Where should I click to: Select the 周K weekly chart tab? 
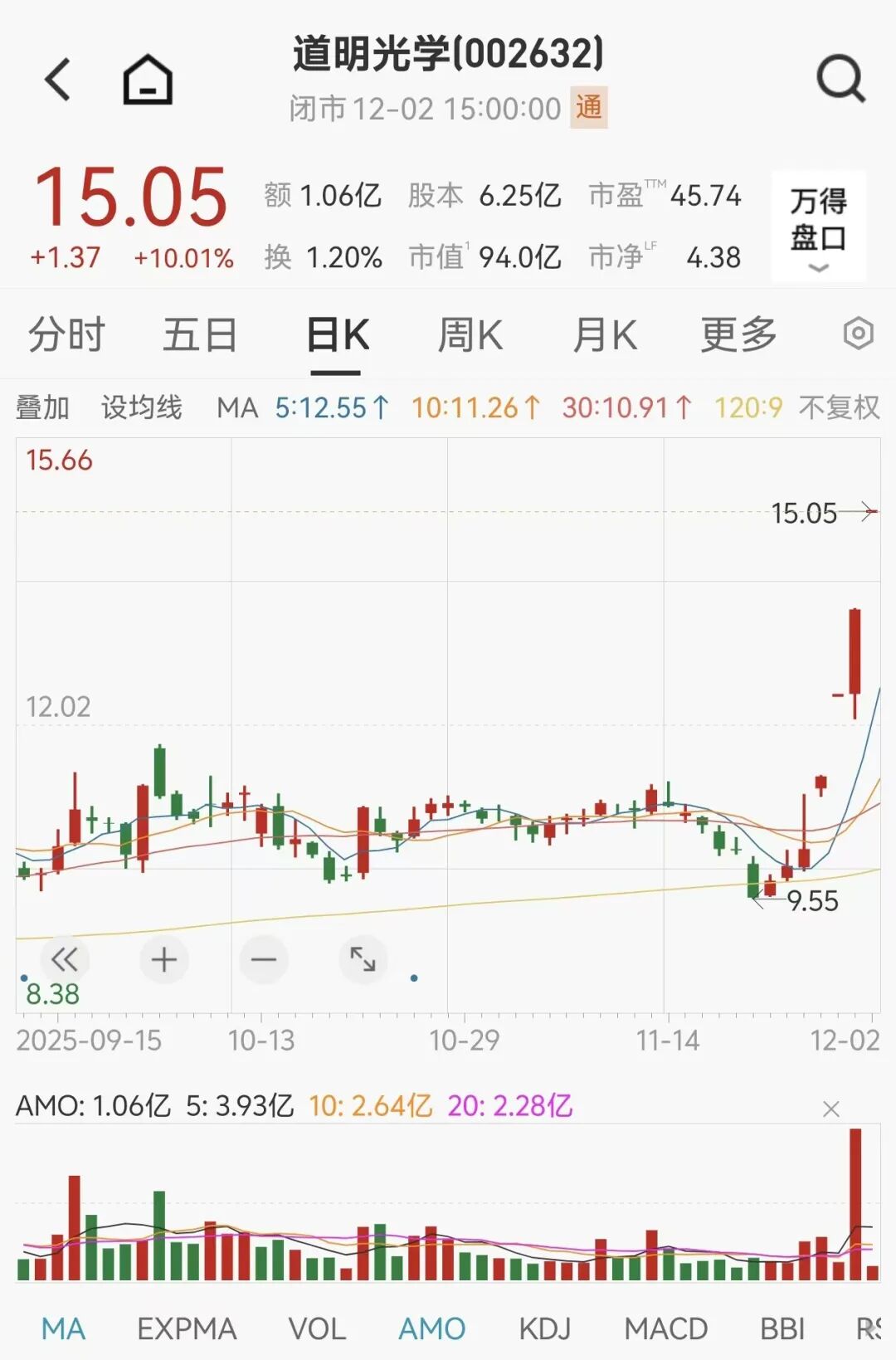tap(470, 335)
